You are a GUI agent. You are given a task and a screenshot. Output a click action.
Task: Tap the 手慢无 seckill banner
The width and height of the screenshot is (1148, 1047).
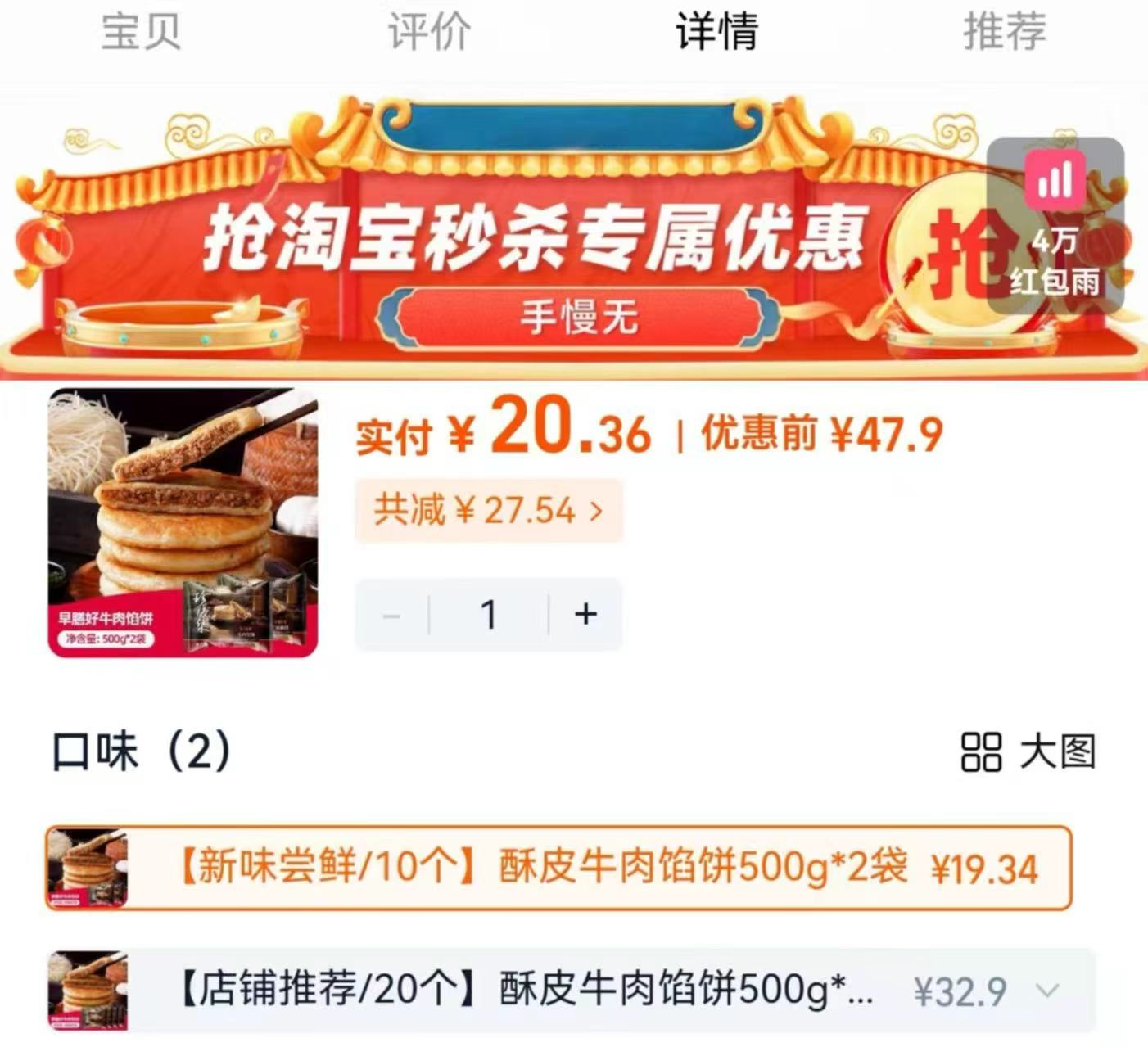[579, 317]
